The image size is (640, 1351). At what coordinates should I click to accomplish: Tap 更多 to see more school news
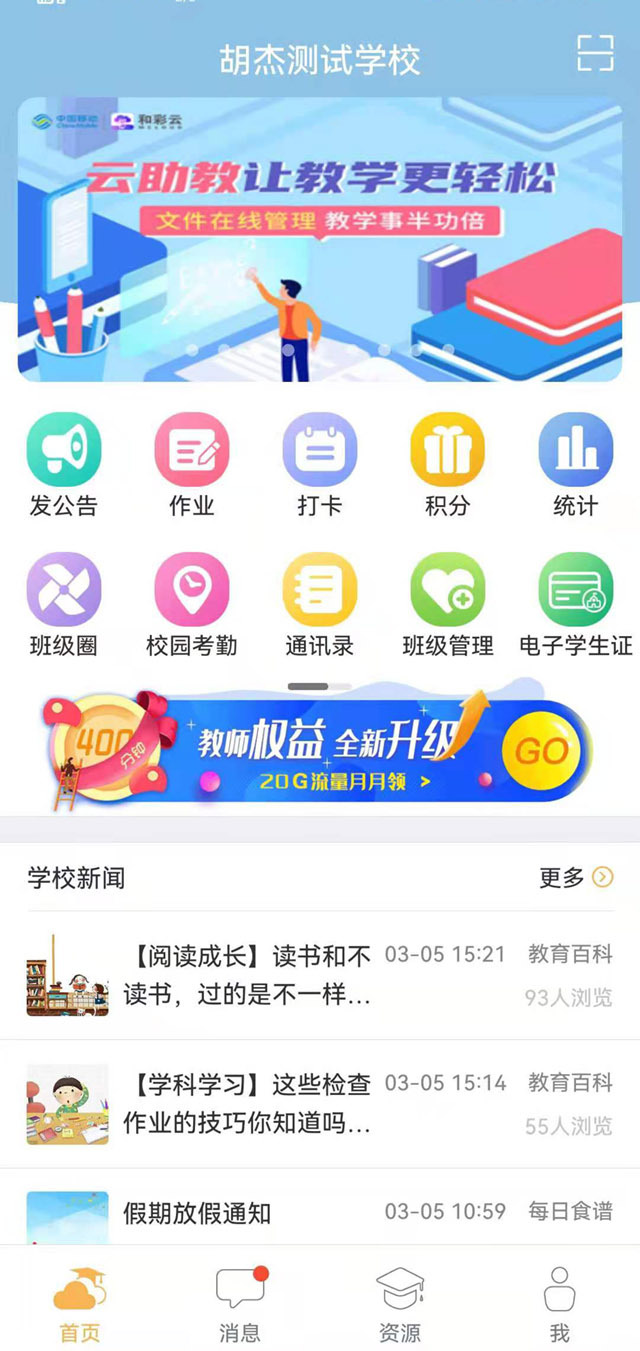click(576, 878)
